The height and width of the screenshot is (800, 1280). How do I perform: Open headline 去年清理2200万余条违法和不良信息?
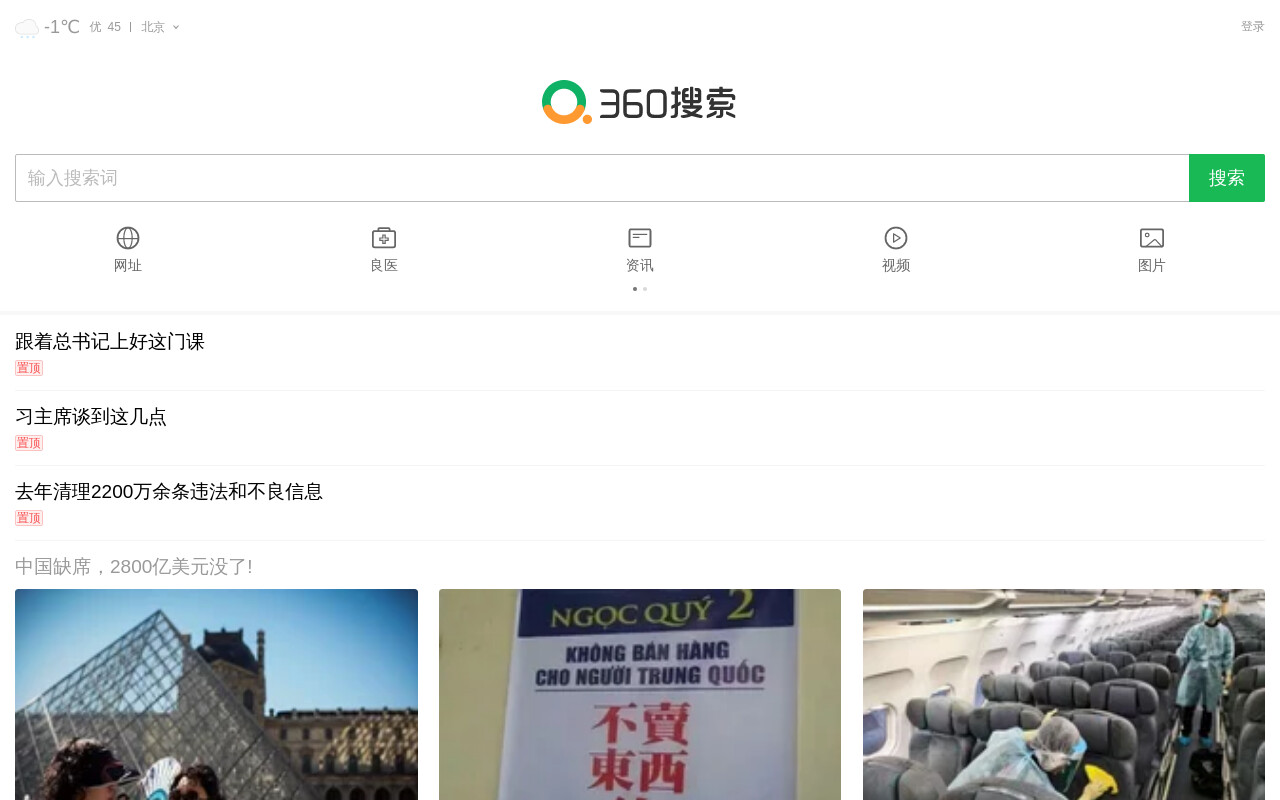click(x=169, y=492)
